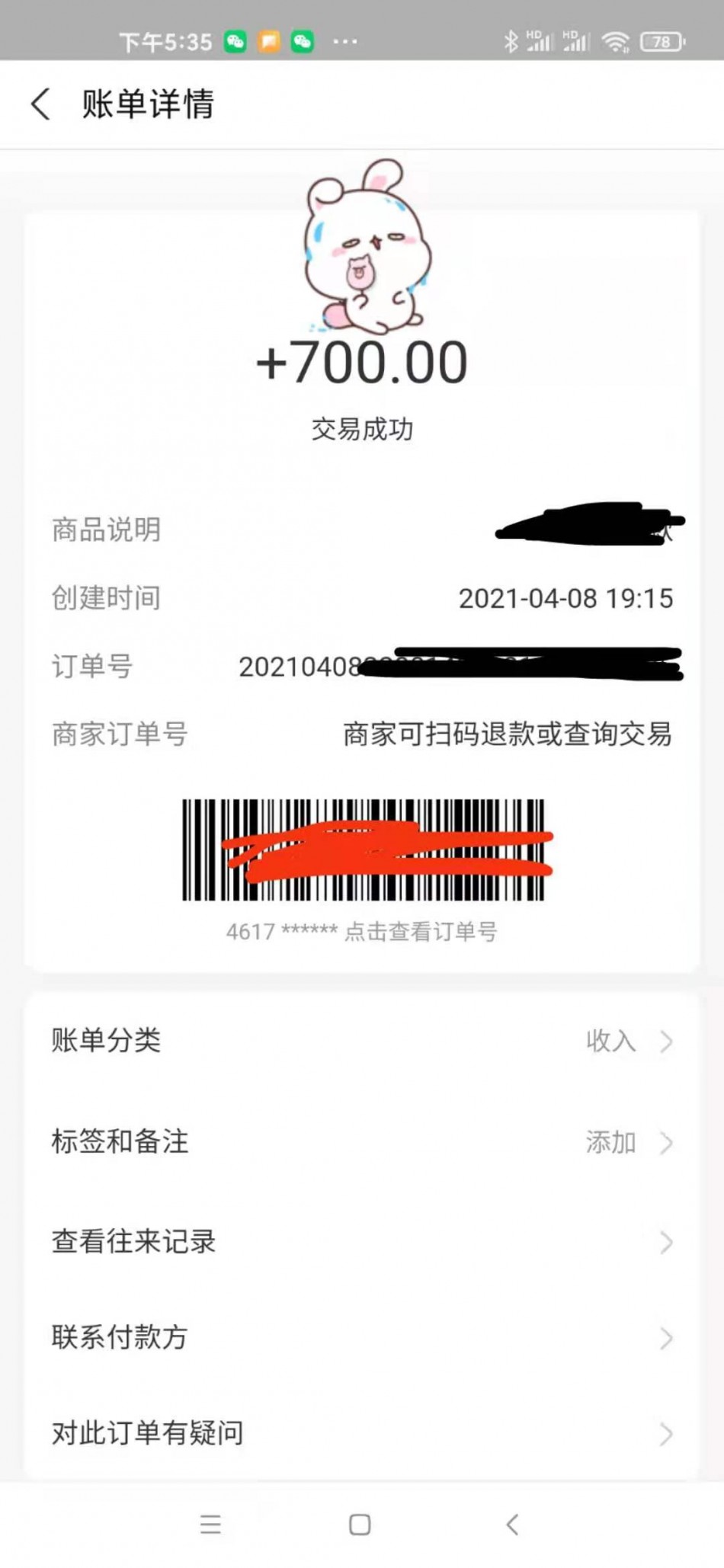Tap 点击查看订单号 to reveal order number
Image resolution: width=724 pixels, height=1568 pixels.
point(420,931)
